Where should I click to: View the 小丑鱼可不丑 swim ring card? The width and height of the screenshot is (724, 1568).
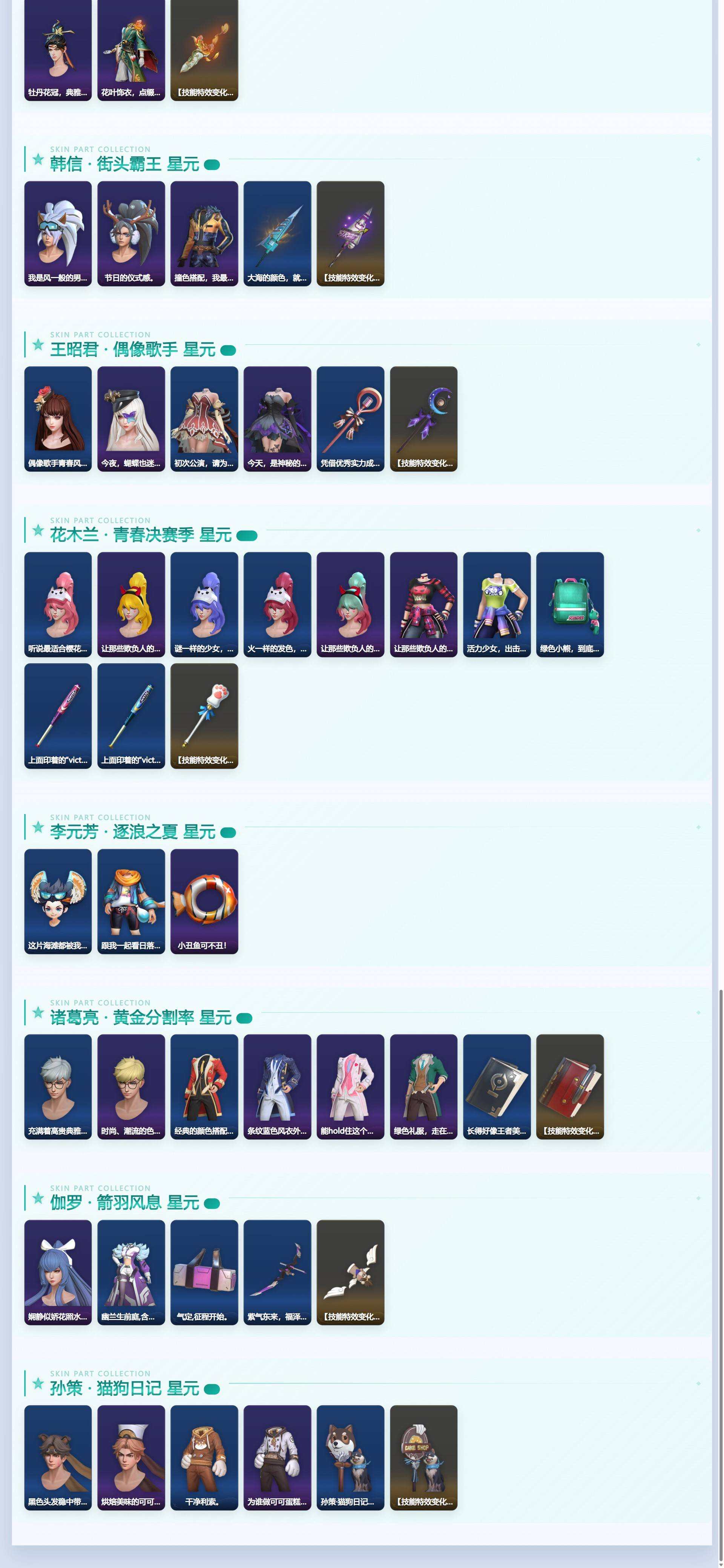tap(204, 901)
